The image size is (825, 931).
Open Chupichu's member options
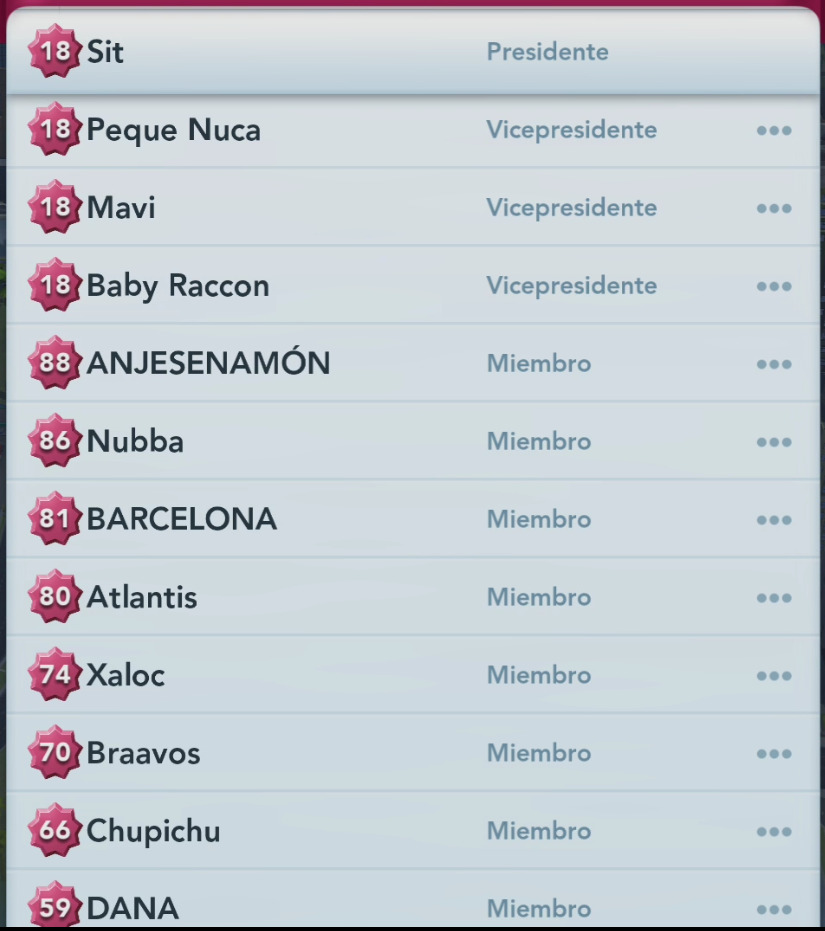[774, 833]
